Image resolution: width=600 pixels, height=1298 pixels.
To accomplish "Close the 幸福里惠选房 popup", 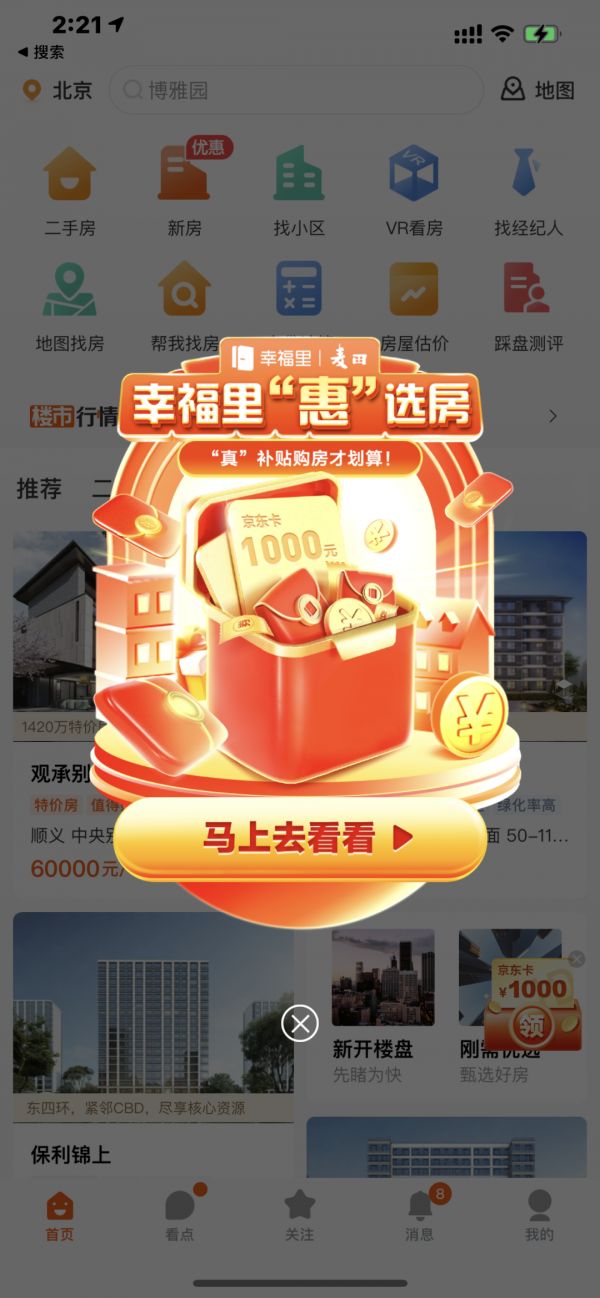I will pyautogui.click(x=299, y=1022).
